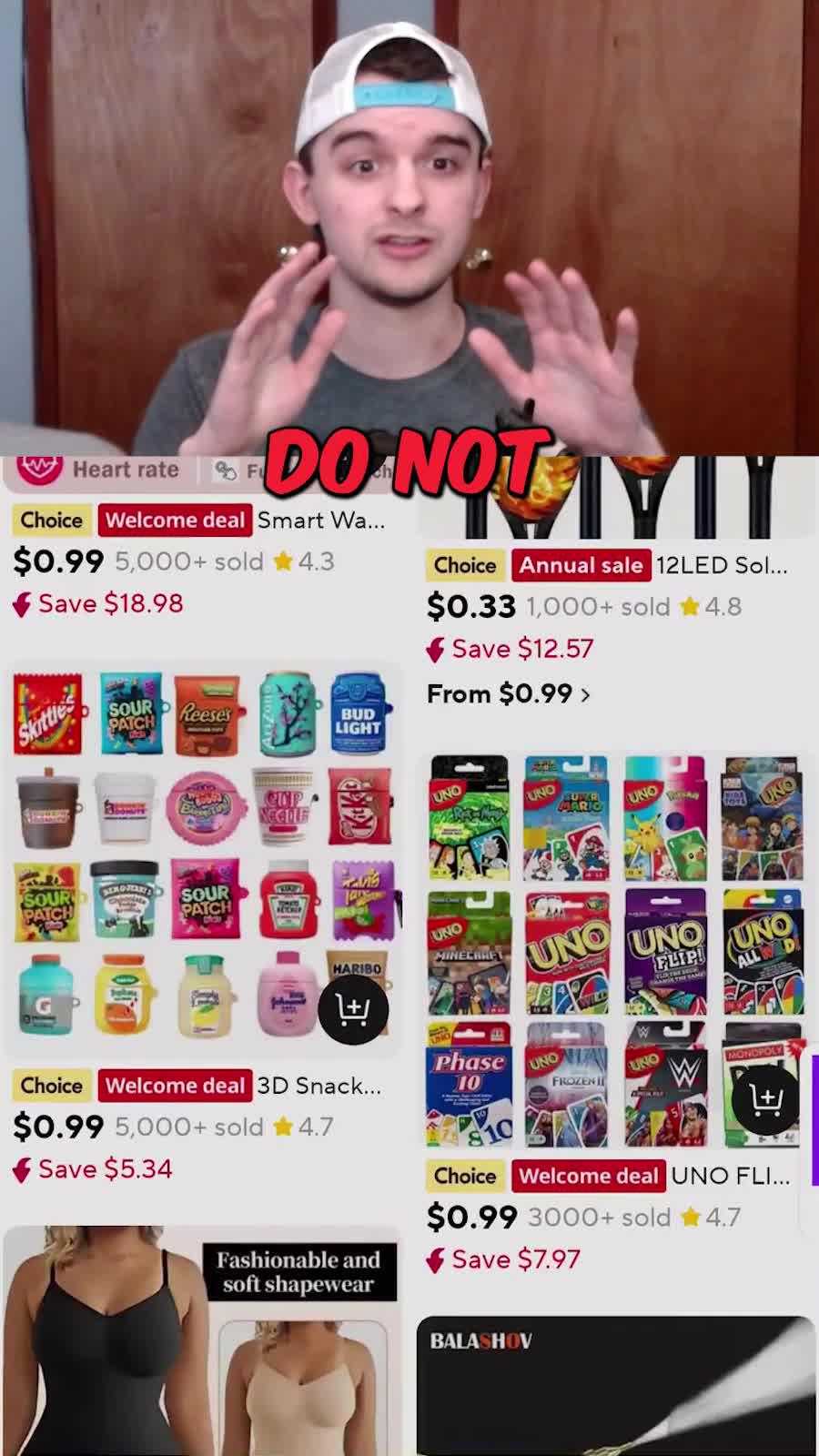819x1456 pixels.
Task: Open the shapewear product thumbnail
Action: coord(200,1338)
